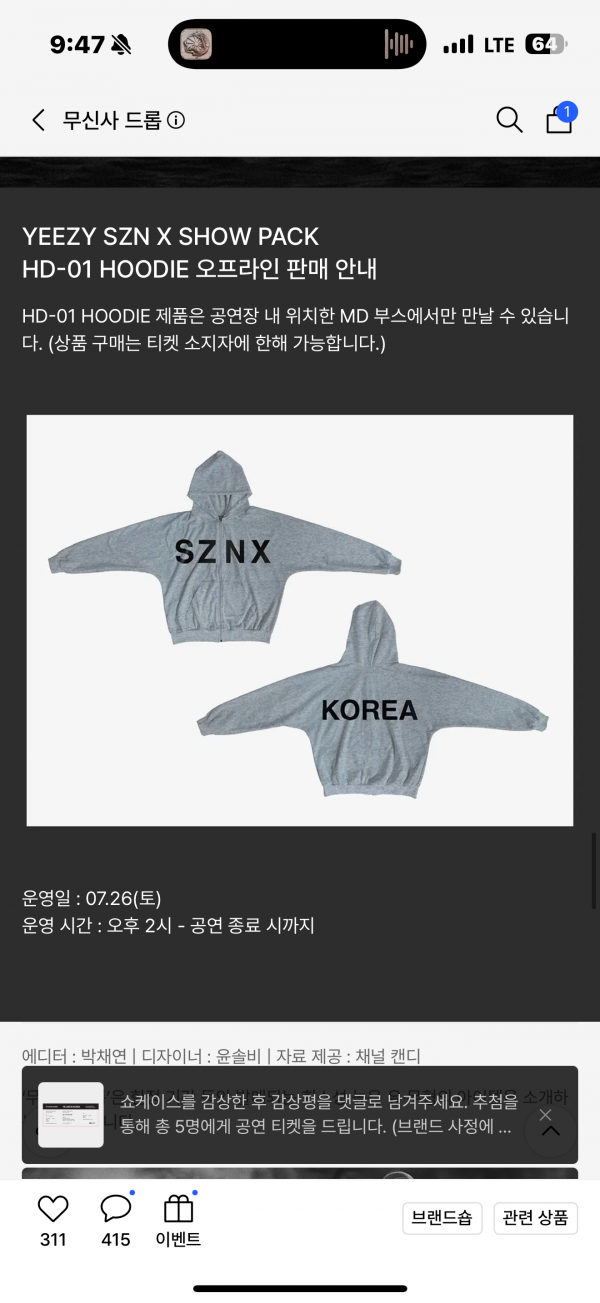Open the 이벤트 gift icon

tap(178, 1209)
